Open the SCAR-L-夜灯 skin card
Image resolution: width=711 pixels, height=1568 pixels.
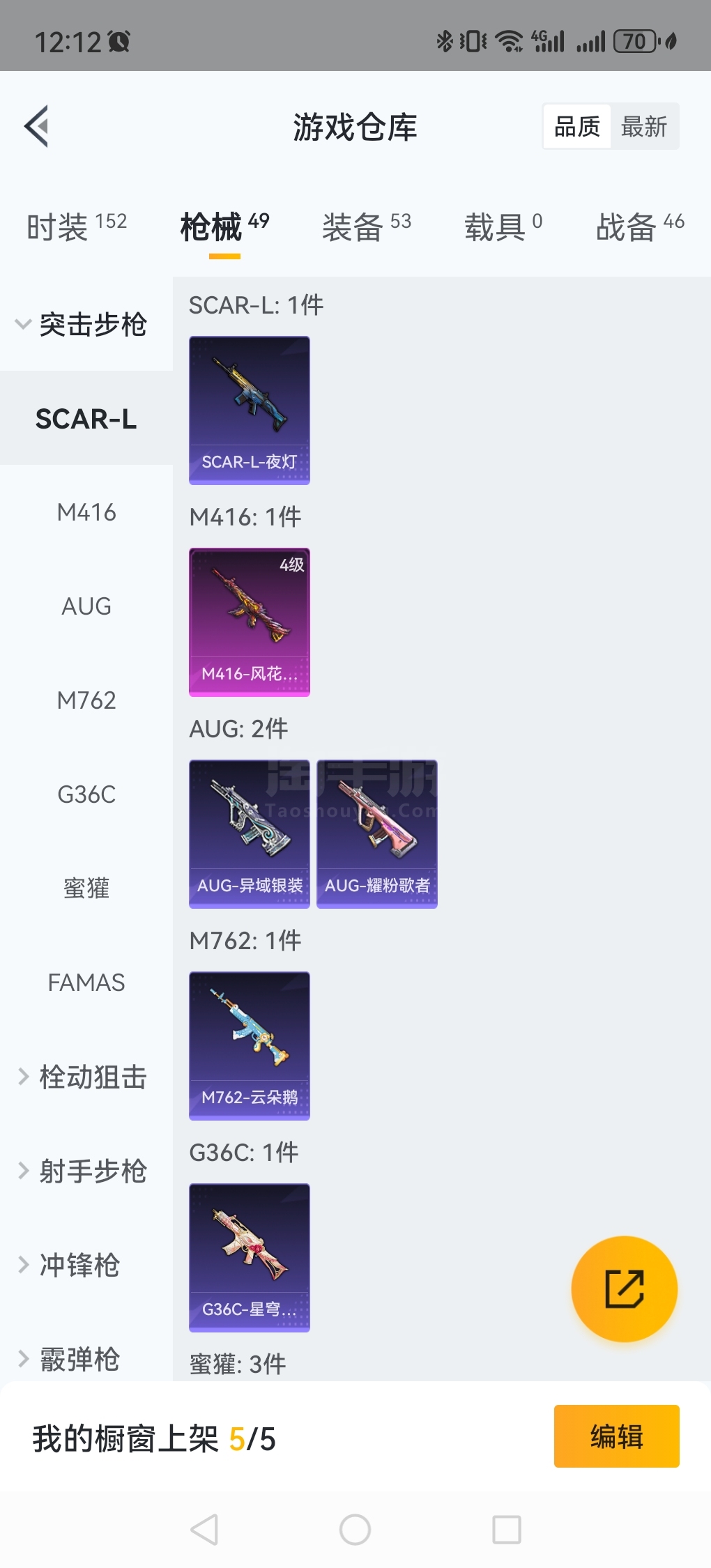250,410
